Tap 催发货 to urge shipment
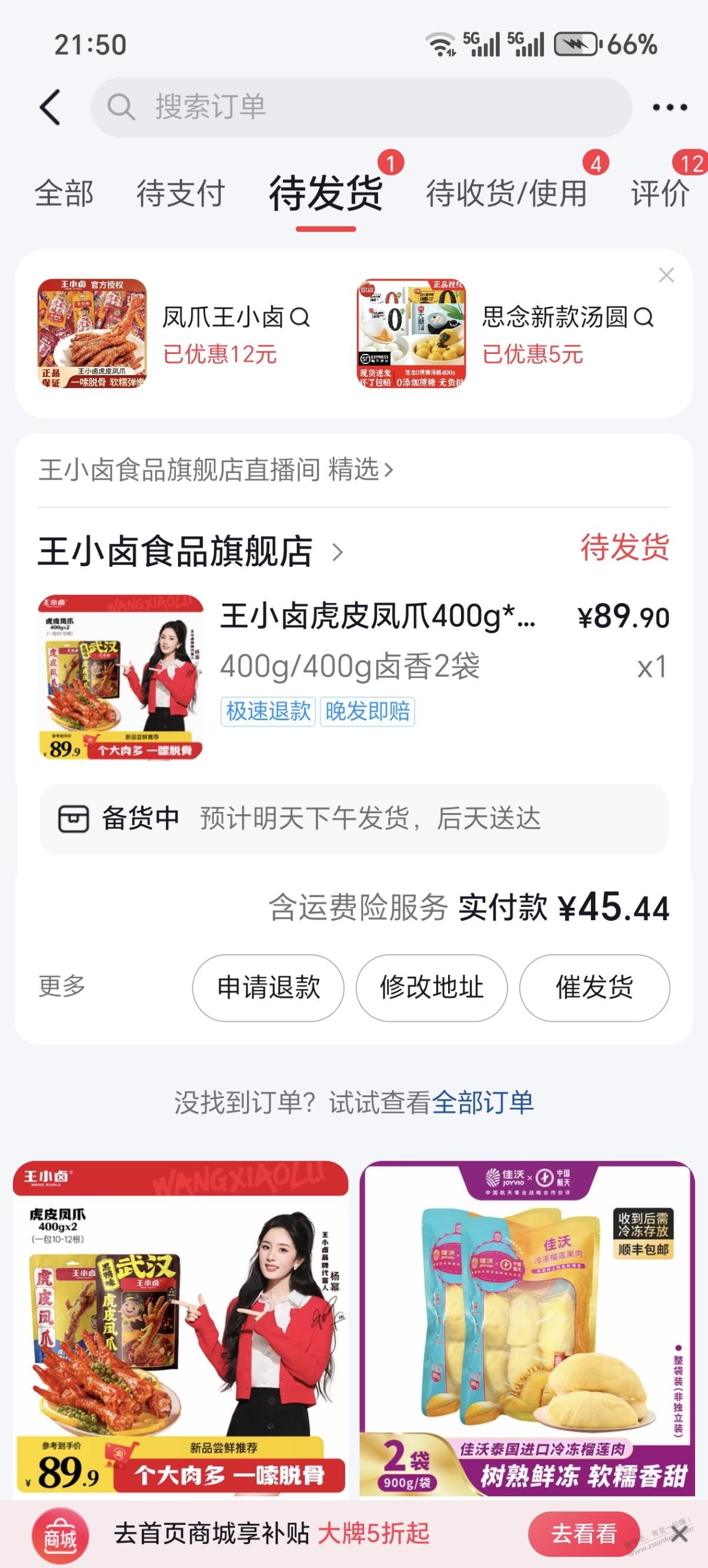The image size is (708, 1568). pos(594,987)
